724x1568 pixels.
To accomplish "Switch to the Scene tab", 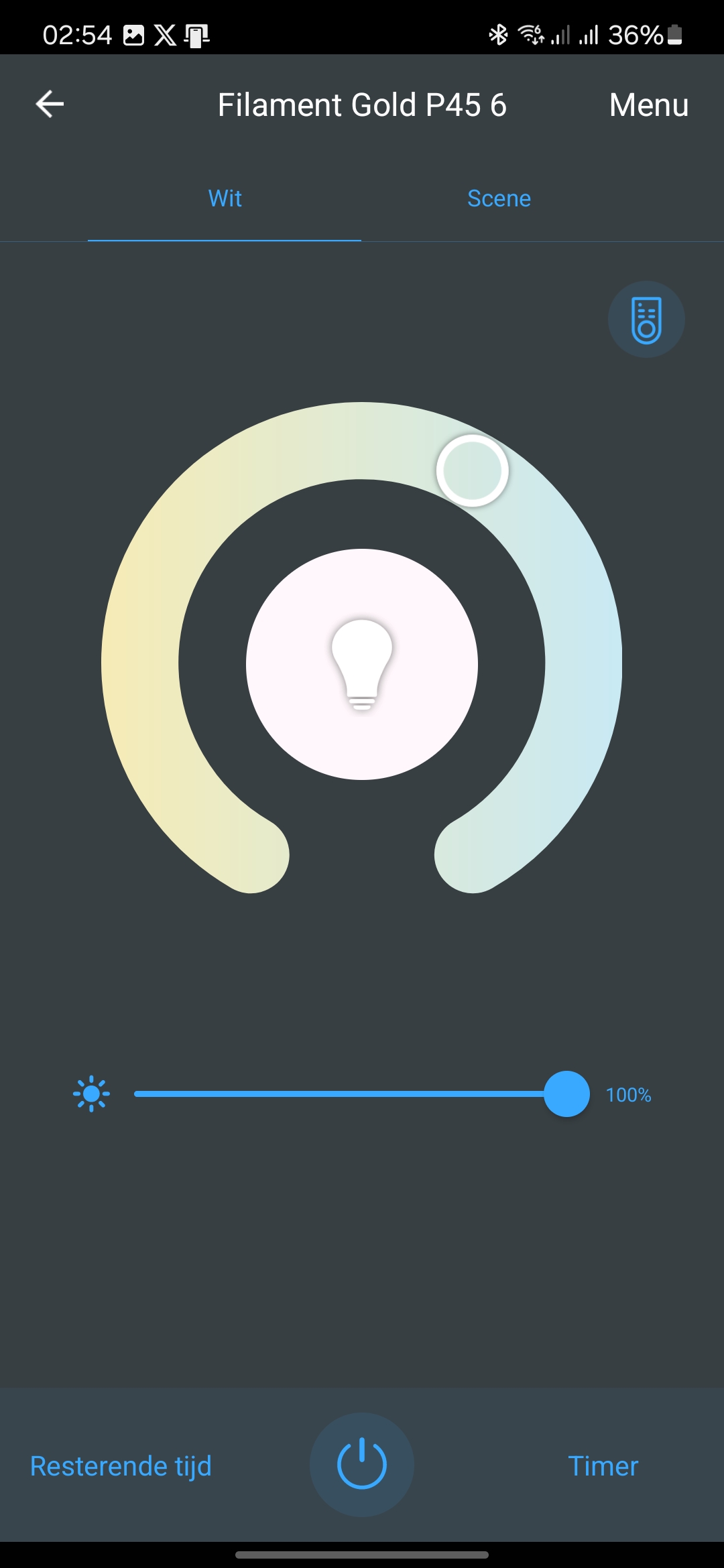I will pyautogui.click(x=499, y=198).
